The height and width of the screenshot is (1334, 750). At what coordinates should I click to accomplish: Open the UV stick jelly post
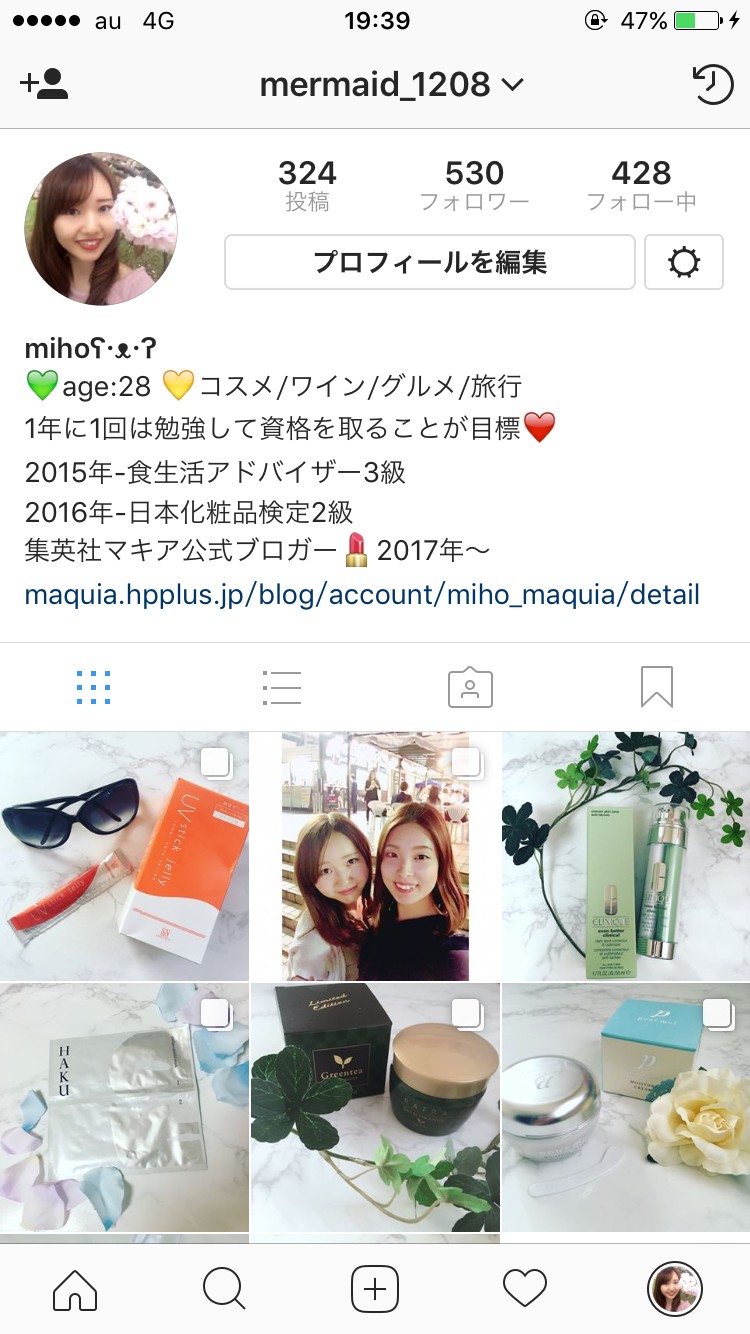(124, 856)
